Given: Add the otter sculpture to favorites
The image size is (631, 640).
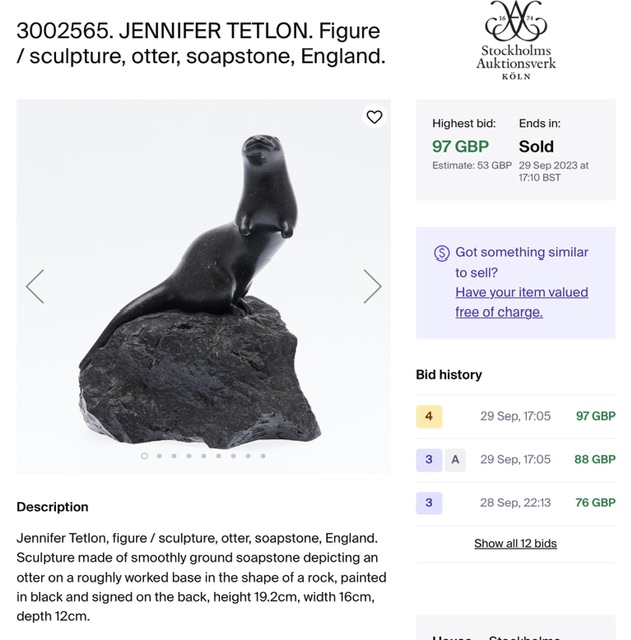Looking at the screenshot, I should (x=374, y=117).
